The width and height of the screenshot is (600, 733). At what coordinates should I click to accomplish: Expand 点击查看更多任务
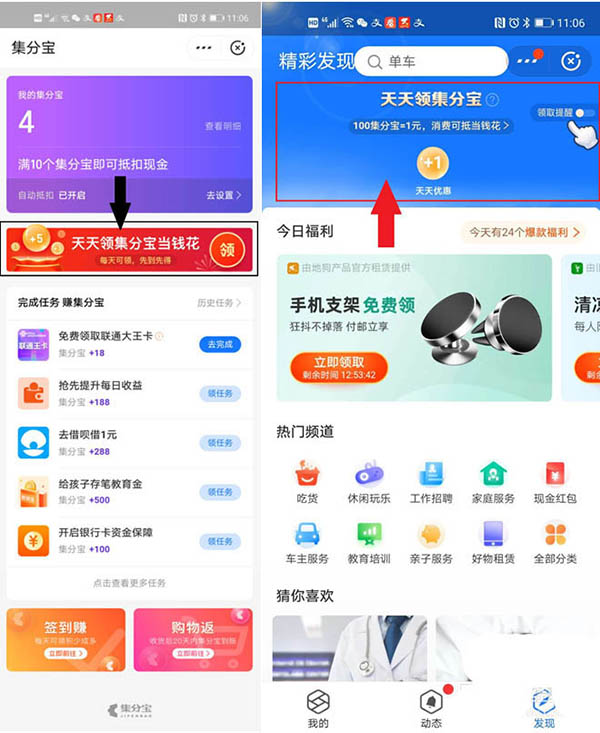tap(129, 583)
